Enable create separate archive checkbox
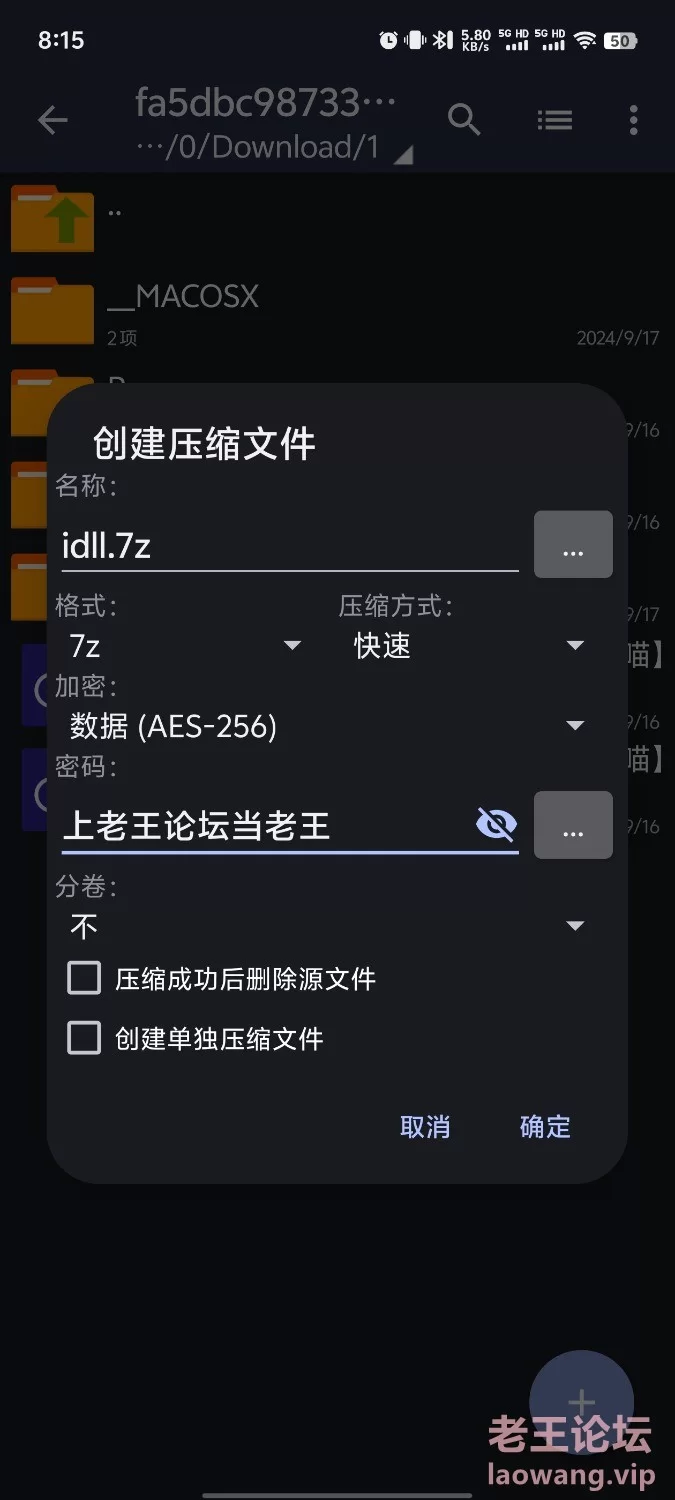The width and height of the screenshot is (675, 1500). [x=84, y=1038]
